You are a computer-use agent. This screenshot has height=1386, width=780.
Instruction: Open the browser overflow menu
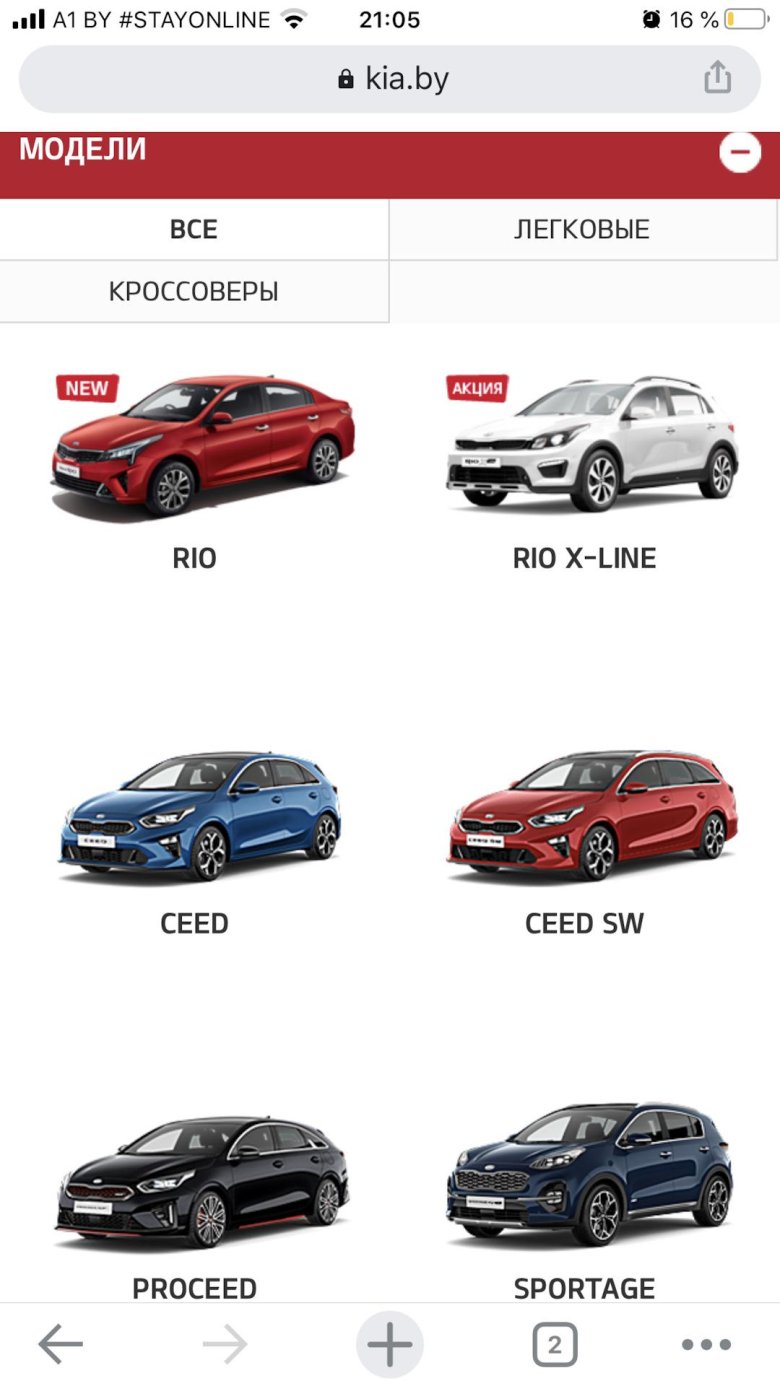[x=706, y=1345]
